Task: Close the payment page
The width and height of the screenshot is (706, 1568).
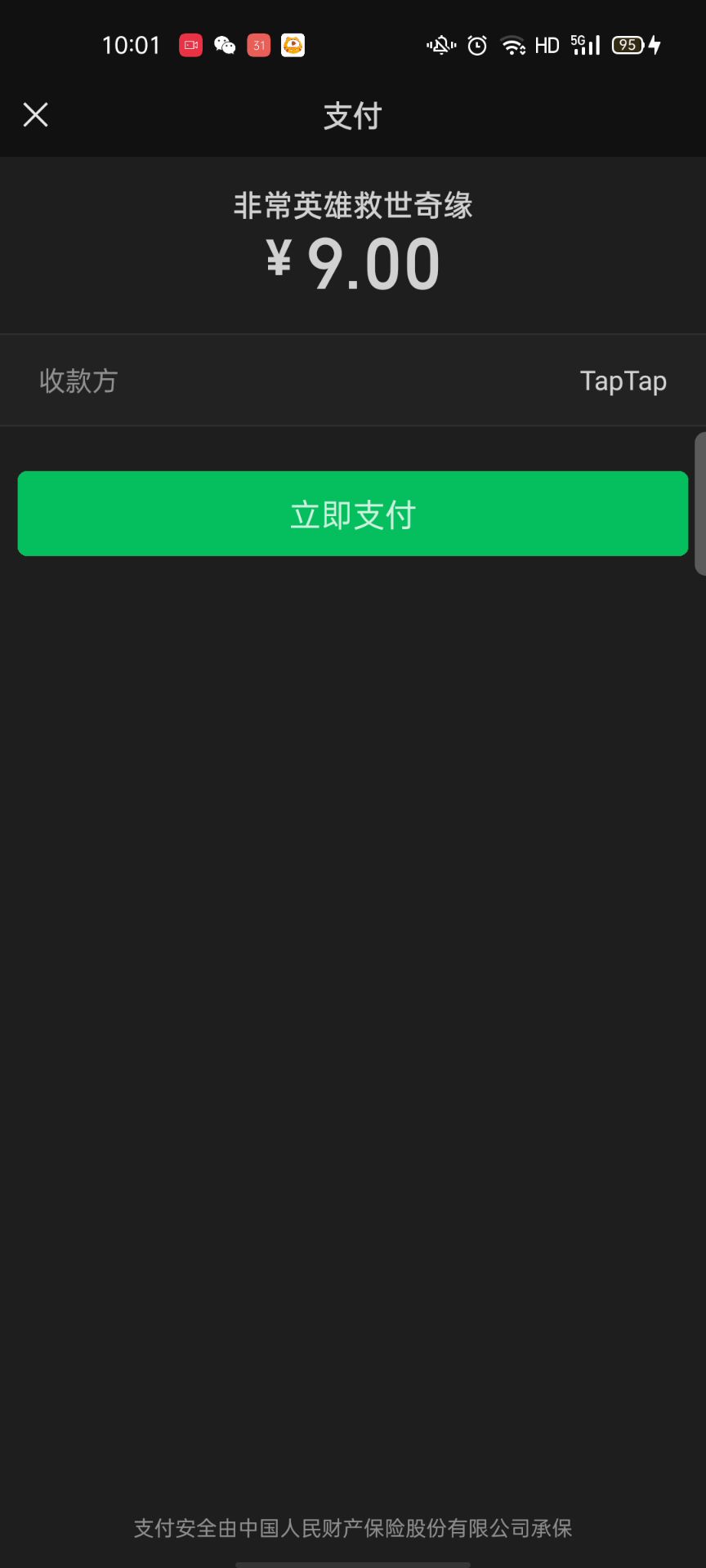Action: pyautogui.click(x=36, y=115)
